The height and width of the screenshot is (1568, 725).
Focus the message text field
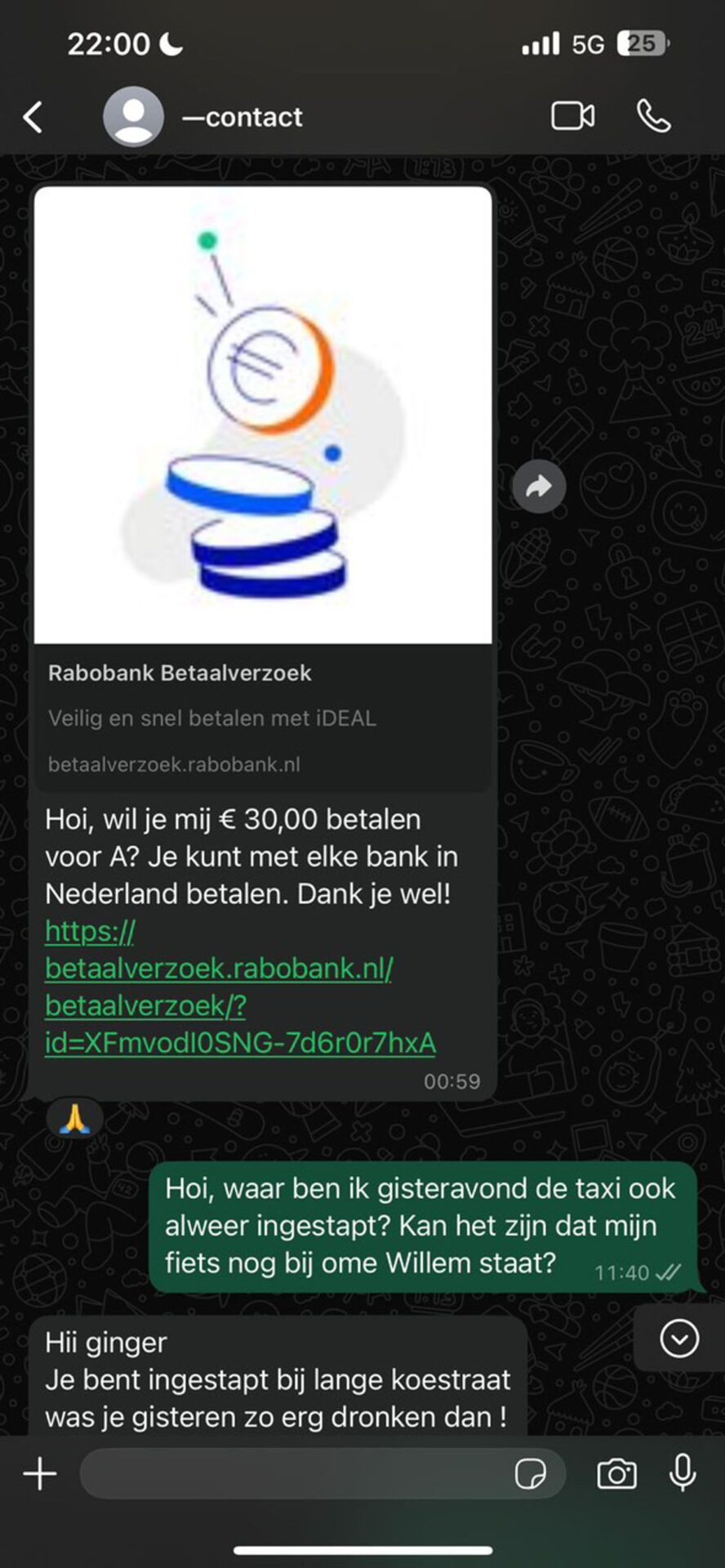pos(294,1474)
